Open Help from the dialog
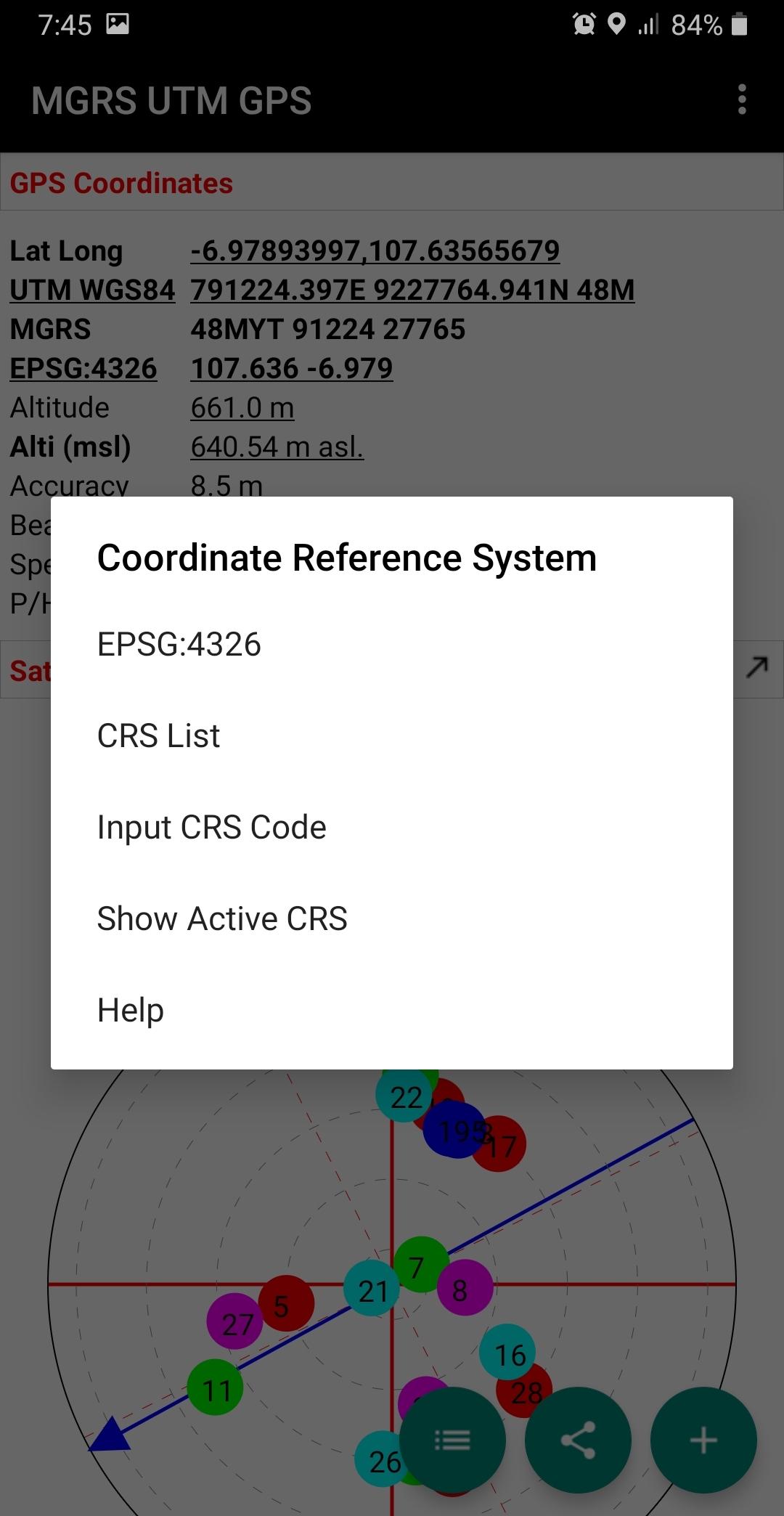This screenshot has width=784, height=1516. [130, 1009]
